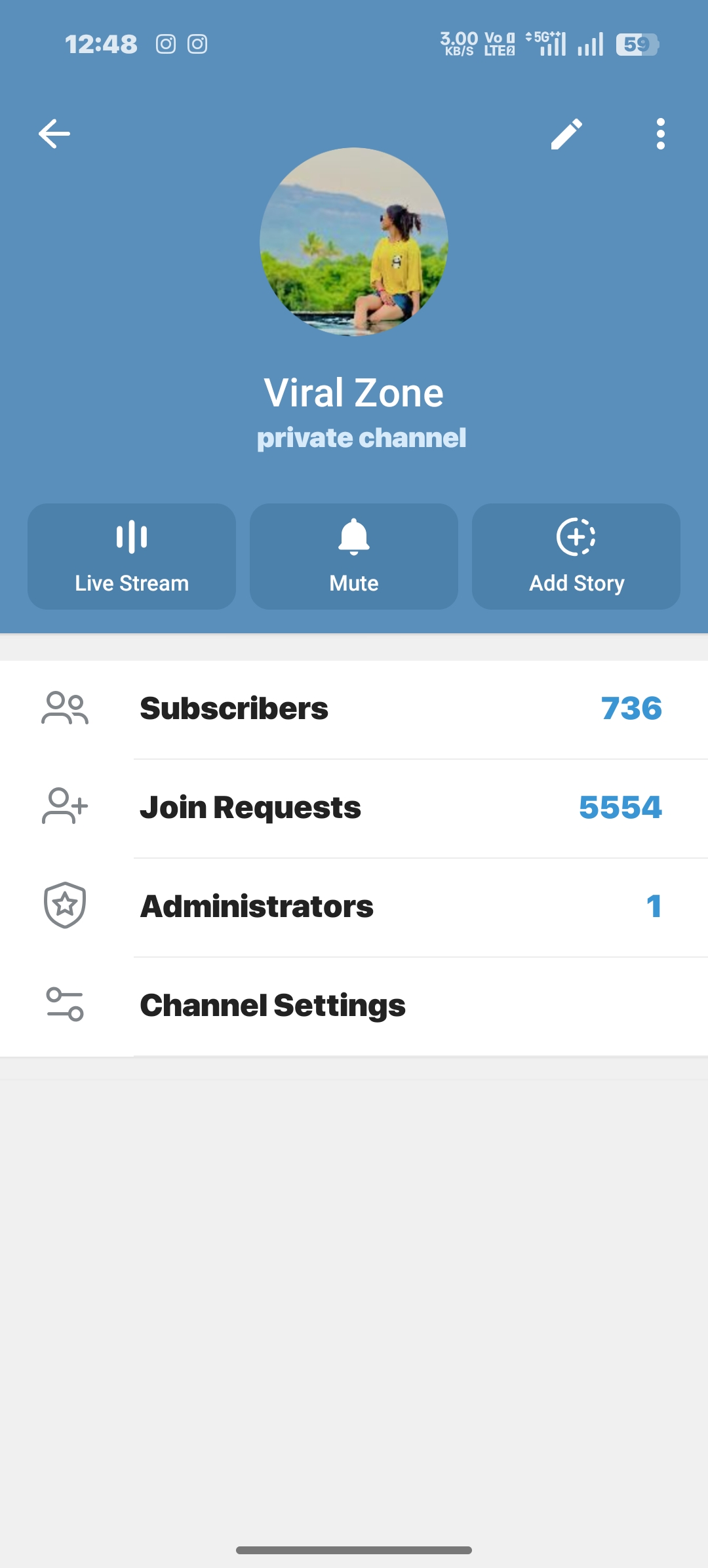This screenshot has height=1568, width=708.
Task: View the Viral Zone channel photo
Action: (354, 242)
